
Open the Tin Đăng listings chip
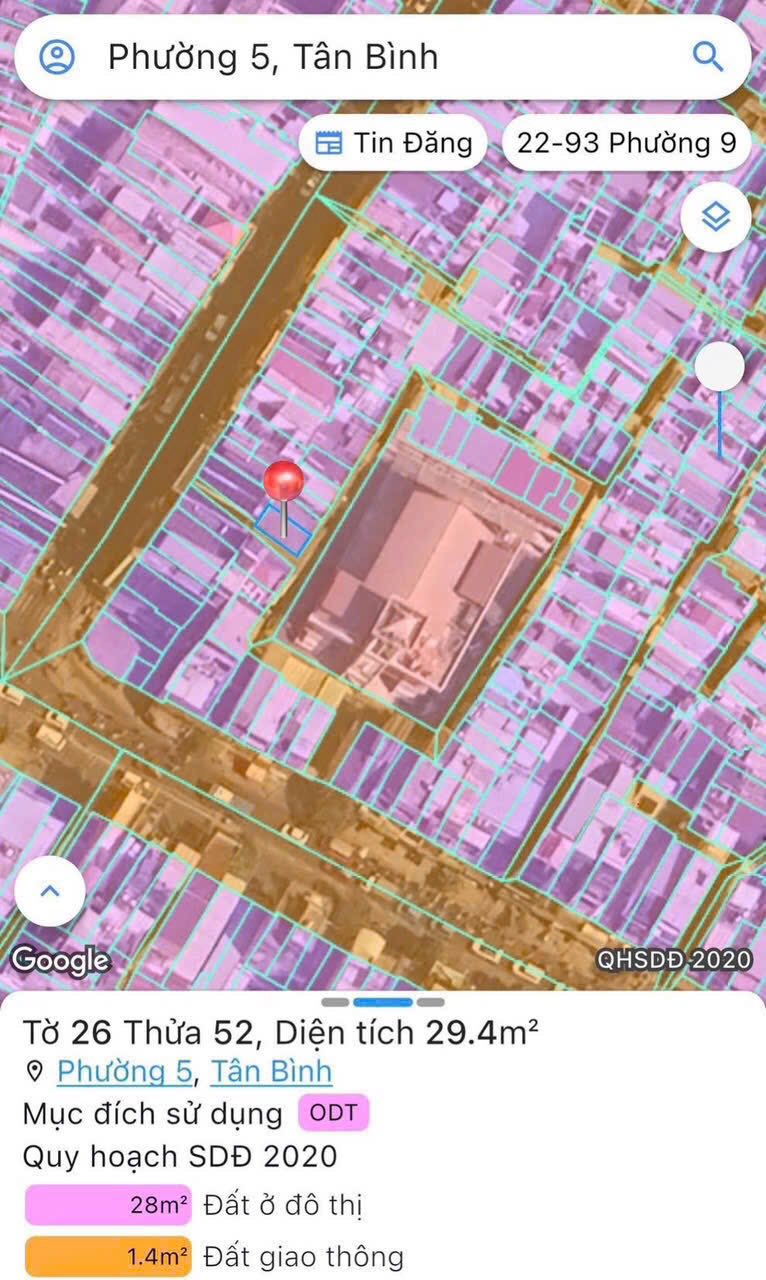[x=393, y=143]
